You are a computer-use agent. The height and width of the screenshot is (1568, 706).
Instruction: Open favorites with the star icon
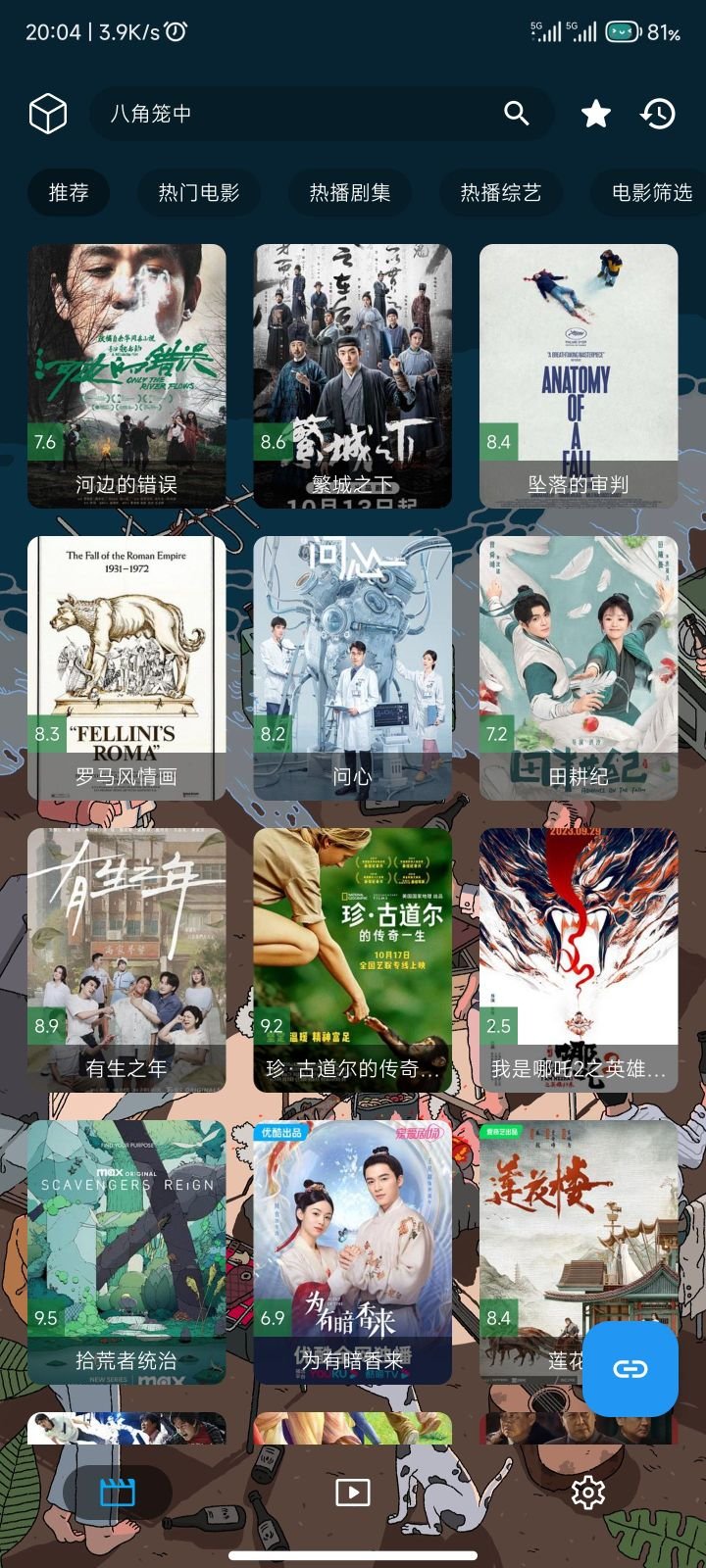coord(596,115)
